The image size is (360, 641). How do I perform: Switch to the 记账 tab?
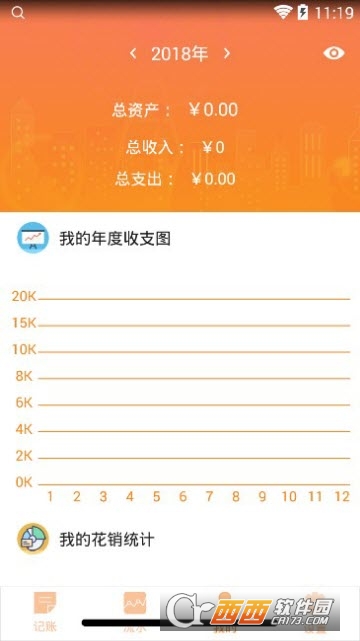click(45, 611)
